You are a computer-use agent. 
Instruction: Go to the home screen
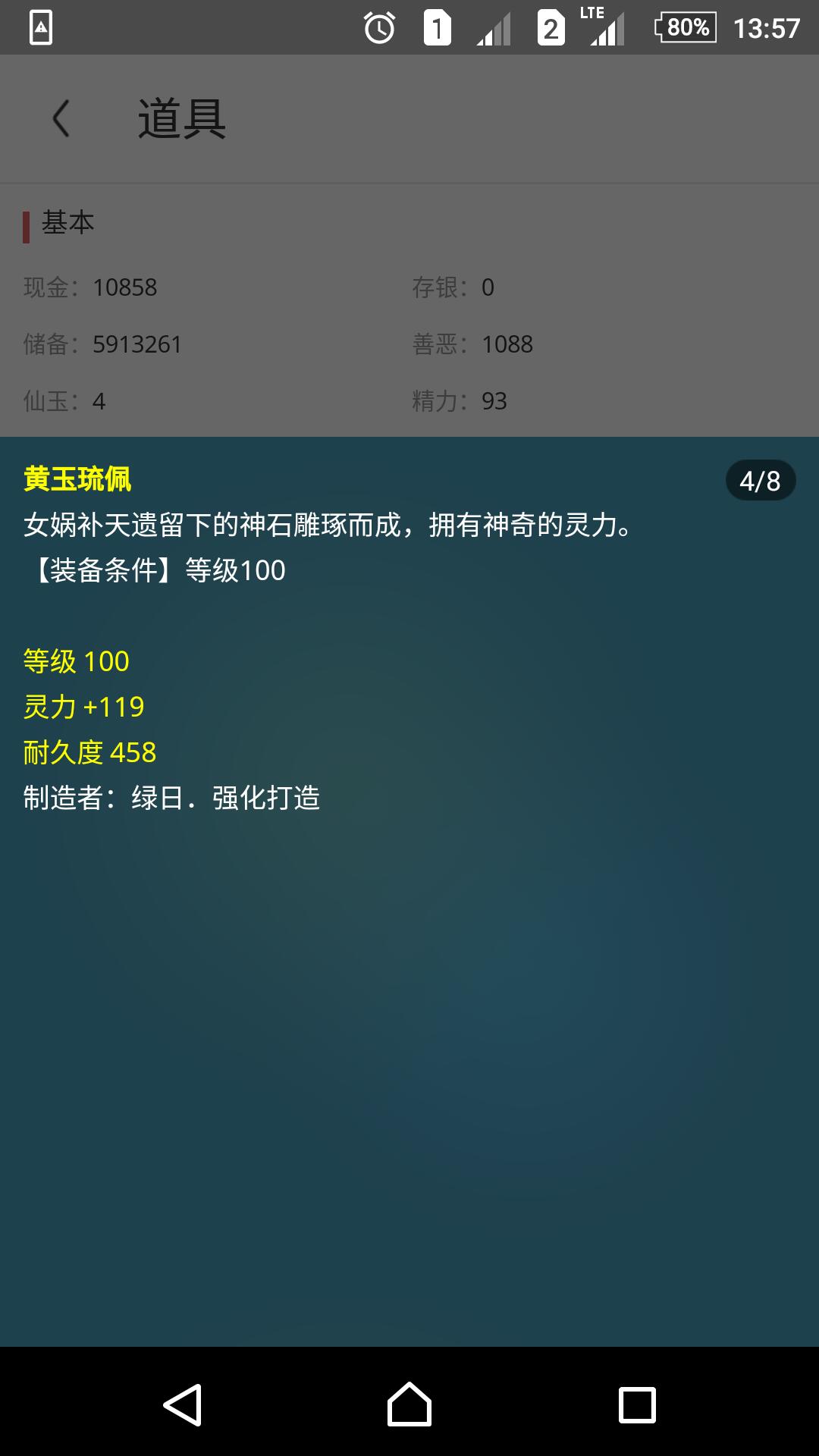[x=409, y=1404]
